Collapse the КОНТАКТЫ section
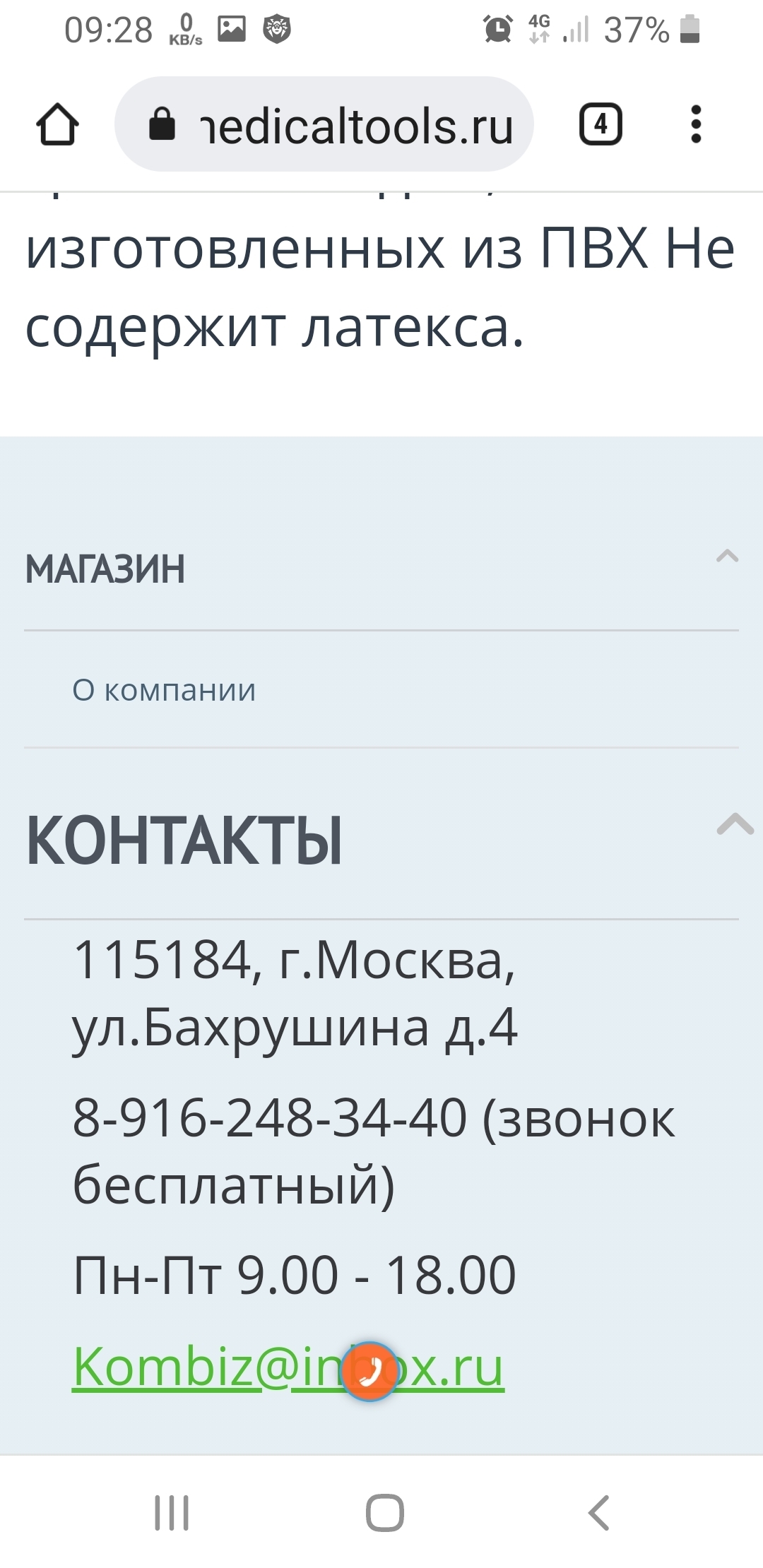The image size is (763, 1568). coord(735,824)
